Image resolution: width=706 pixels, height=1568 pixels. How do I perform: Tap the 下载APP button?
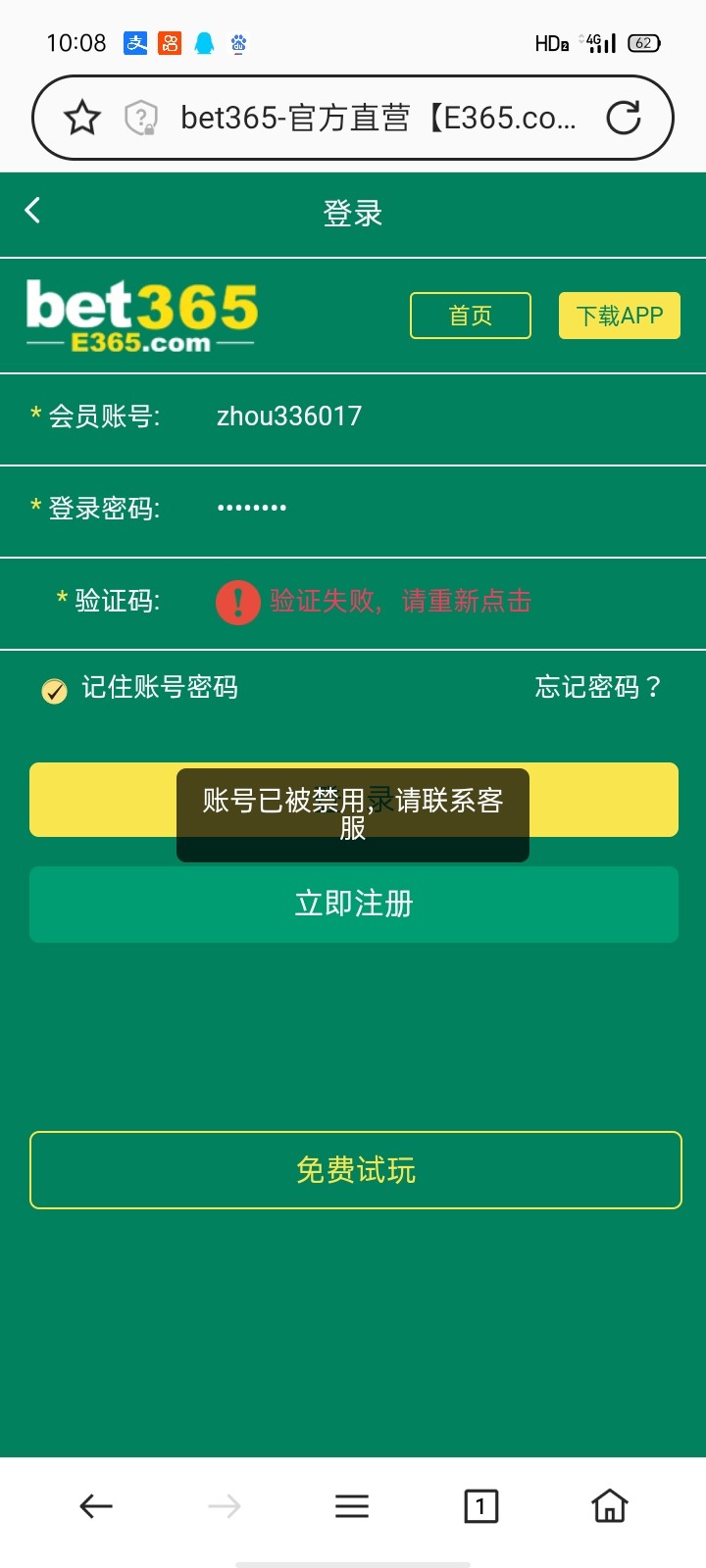(x=619, y=316)
